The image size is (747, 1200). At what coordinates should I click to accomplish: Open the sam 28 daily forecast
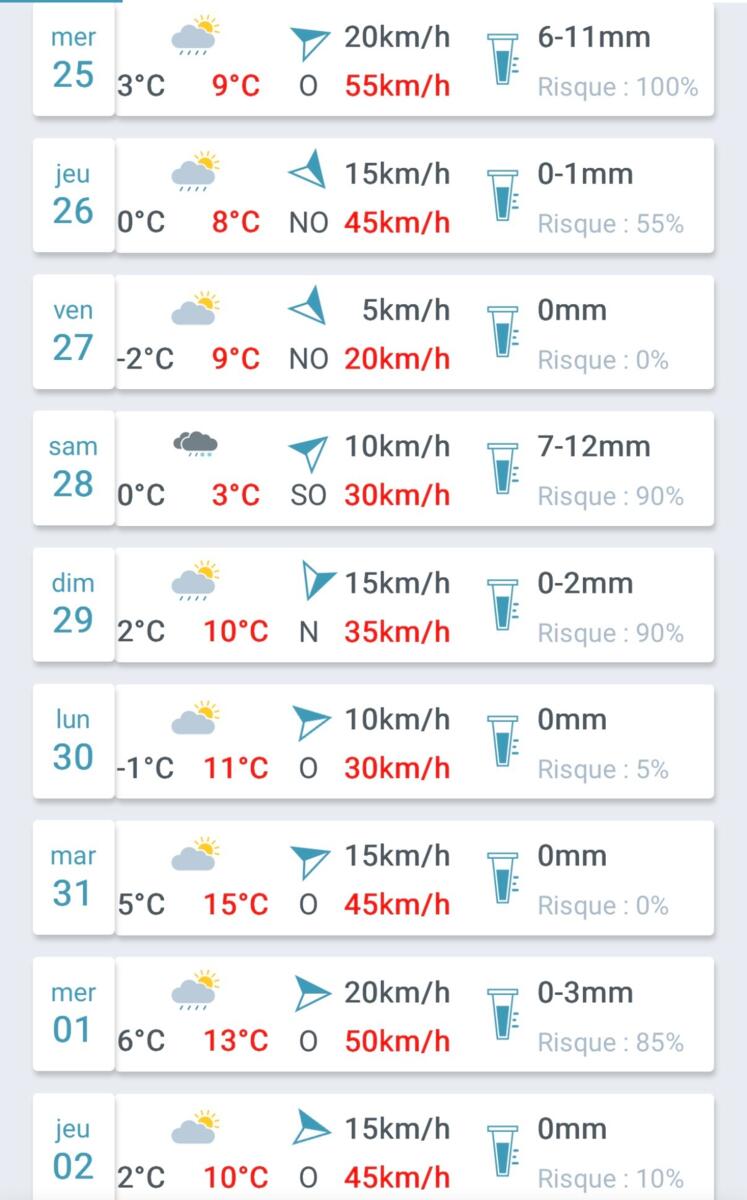[x=373, y=469]
